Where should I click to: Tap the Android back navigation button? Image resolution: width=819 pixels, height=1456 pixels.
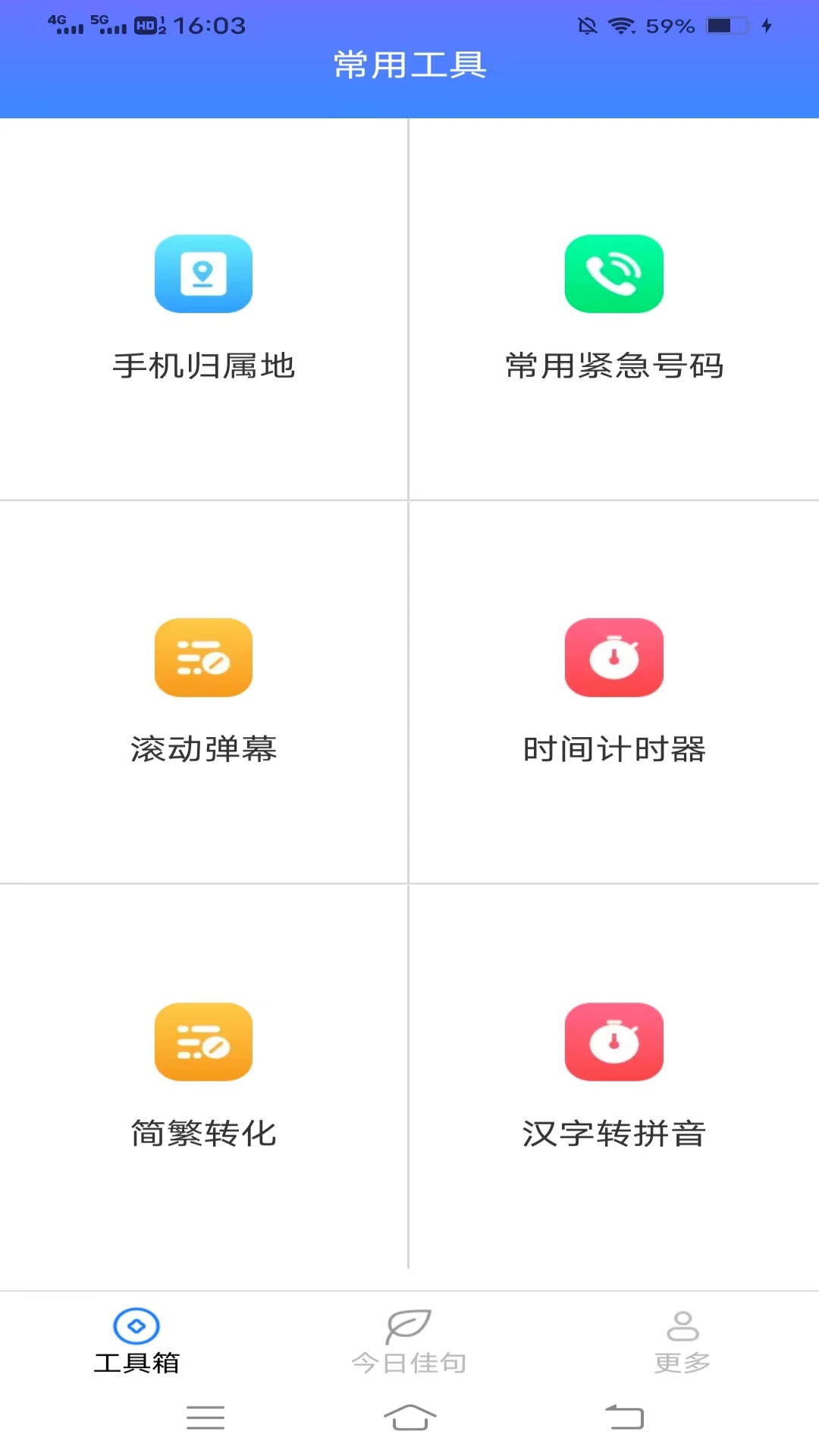click(x=623, y=1417)
